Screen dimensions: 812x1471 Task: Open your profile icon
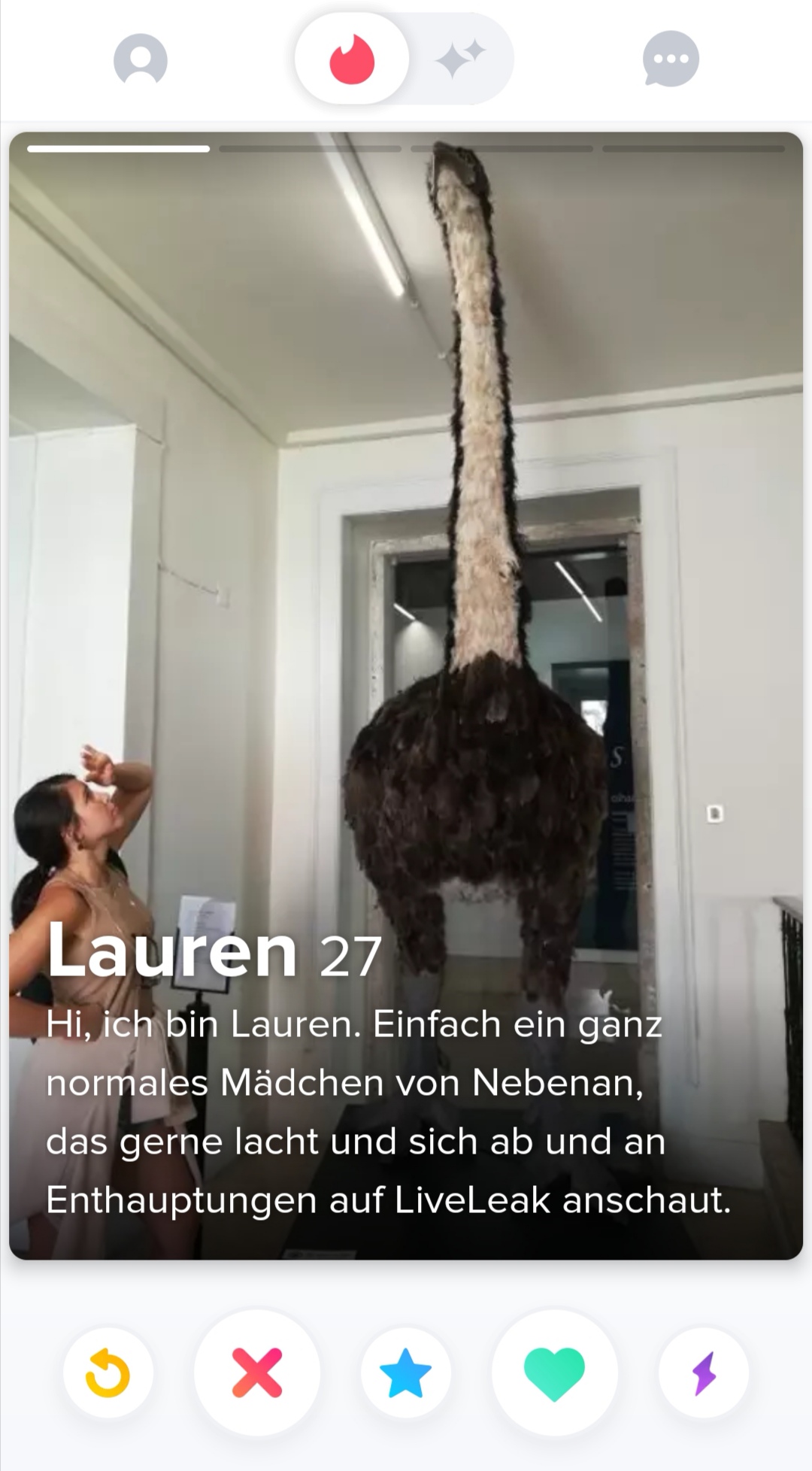(141, 59)
